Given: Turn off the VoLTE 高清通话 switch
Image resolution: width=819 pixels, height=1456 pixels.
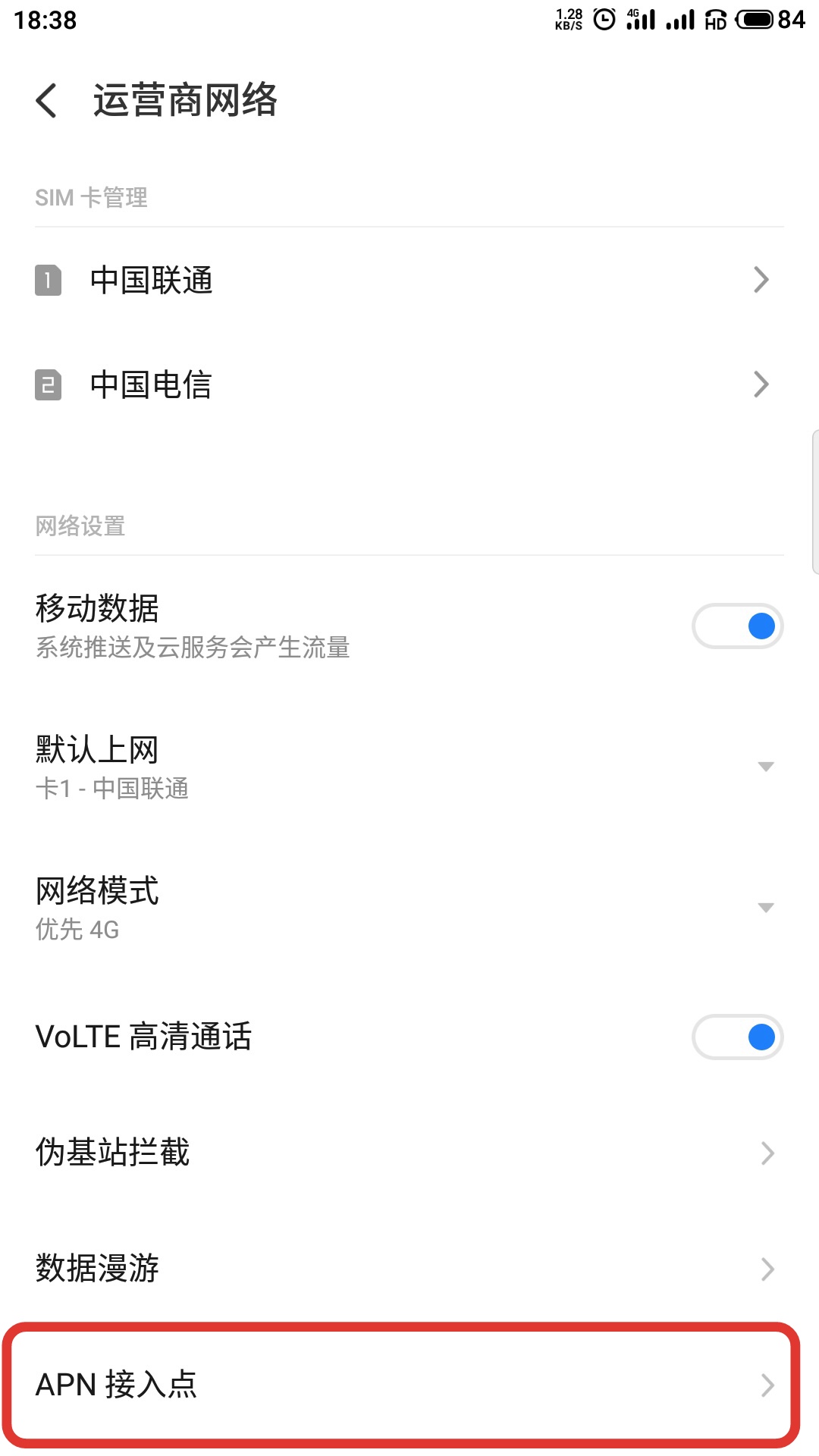Looking at the screenshot, I should 737,1037.
